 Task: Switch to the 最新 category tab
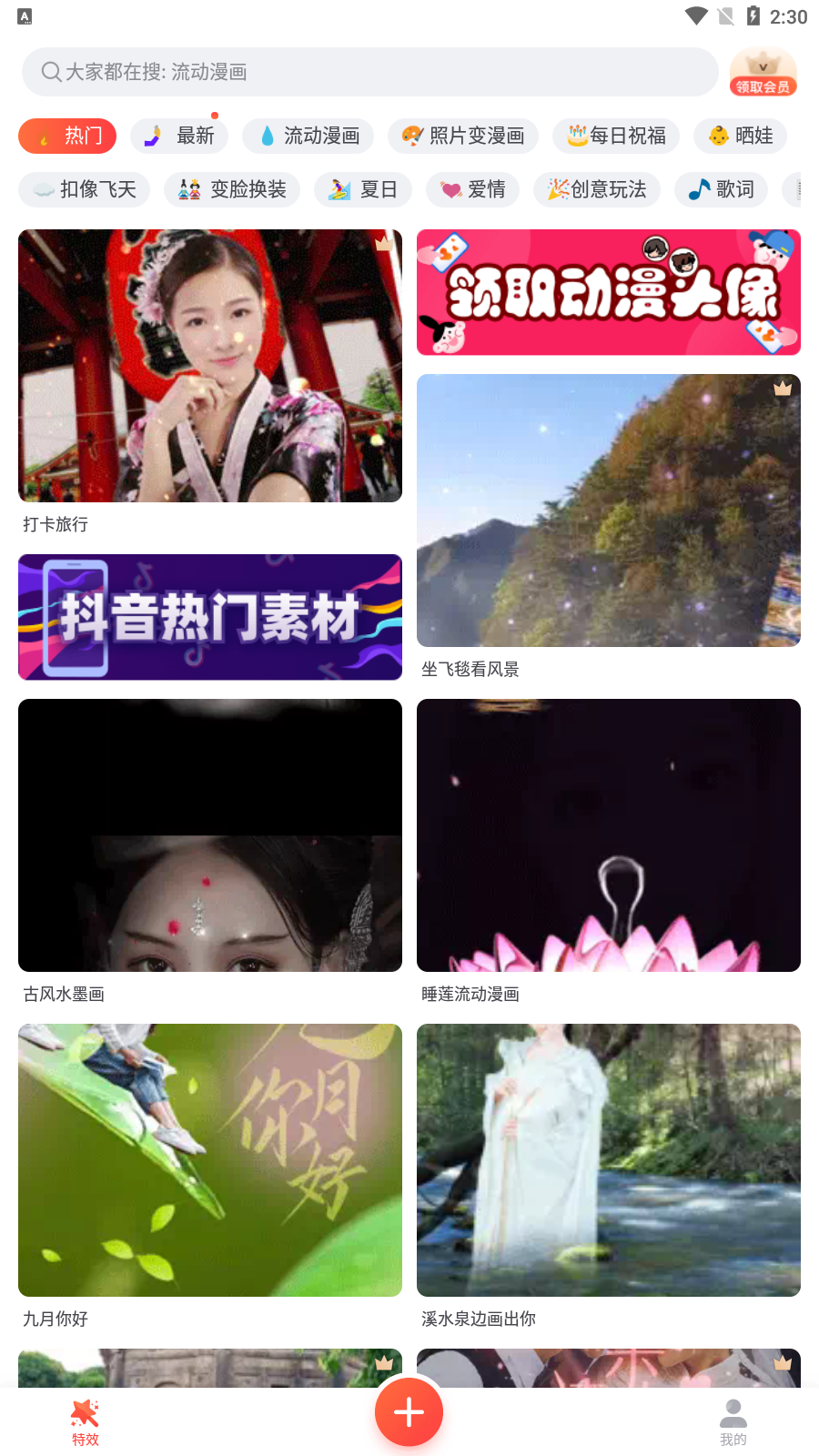click(178, 135)
